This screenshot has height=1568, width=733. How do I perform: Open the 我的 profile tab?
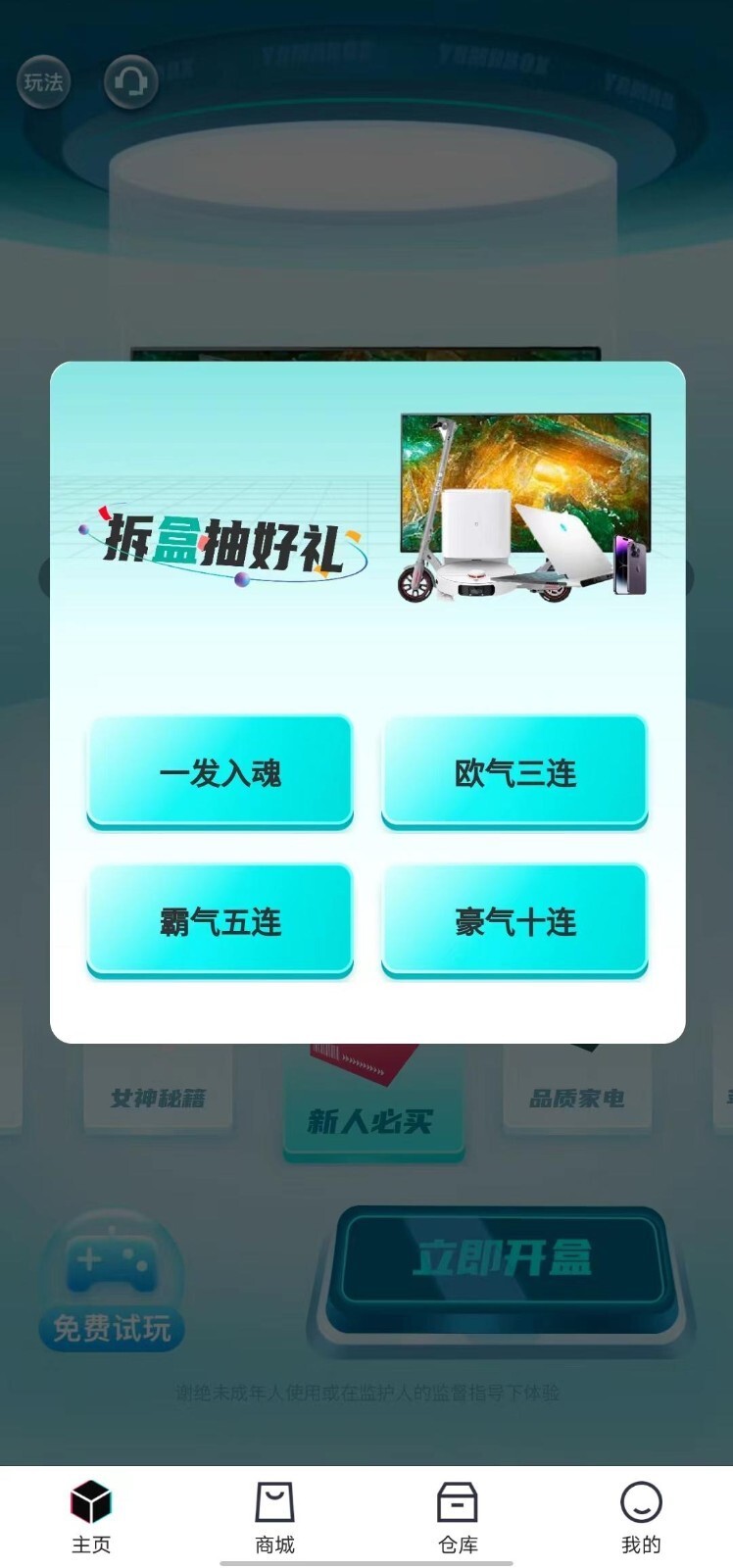641,1517
